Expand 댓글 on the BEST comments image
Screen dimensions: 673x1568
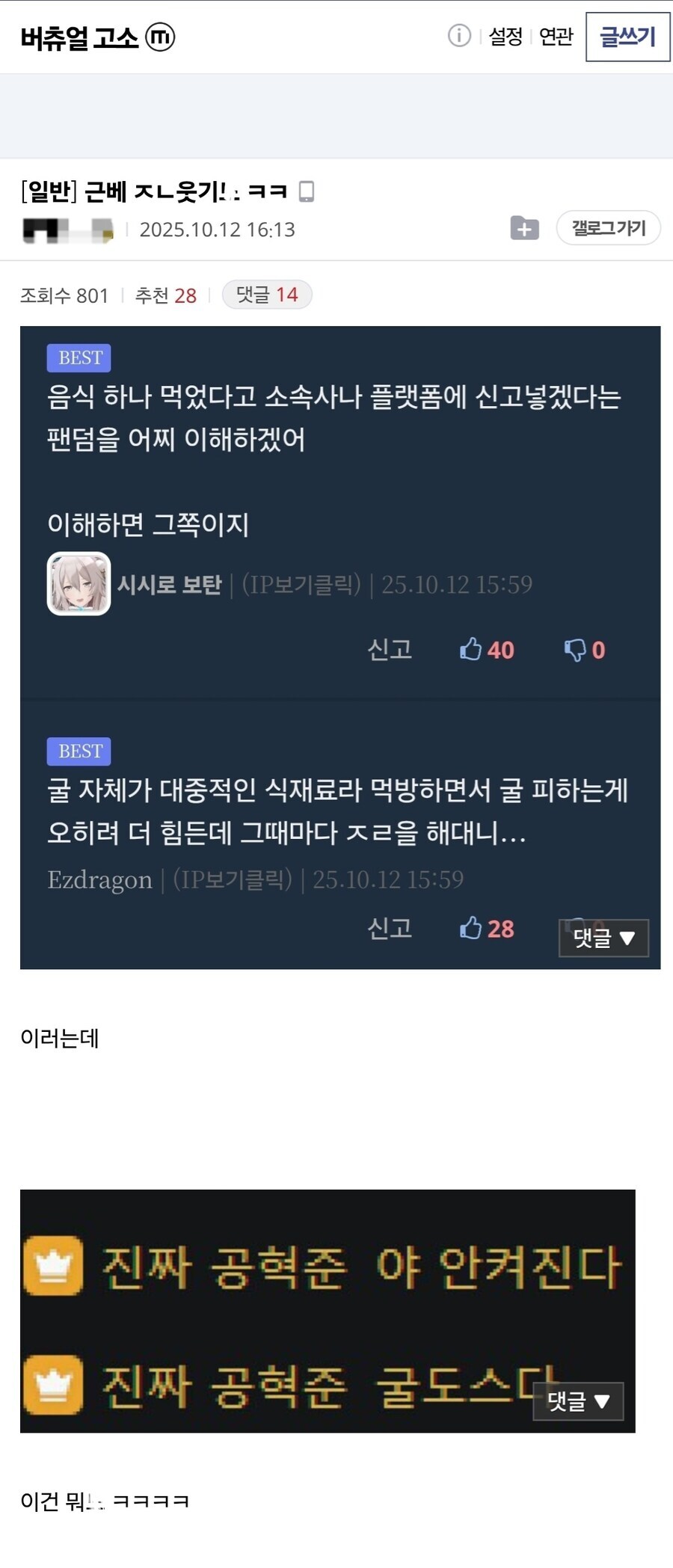tap(603, 938)
